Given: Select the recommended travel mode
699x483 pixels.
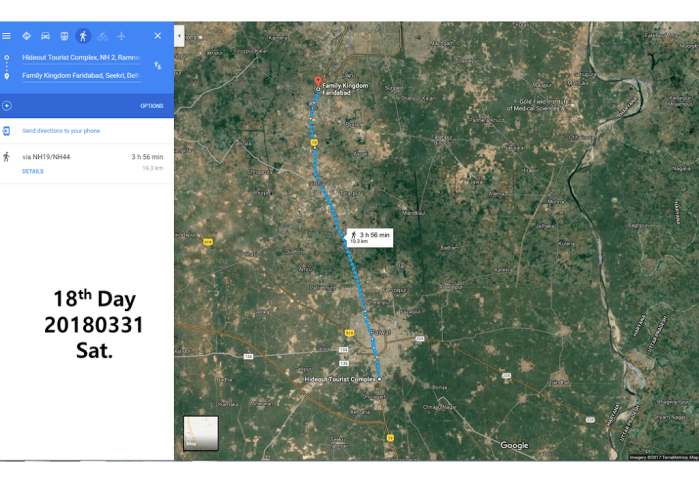Looking at the screenshot, I should (27, 36).
